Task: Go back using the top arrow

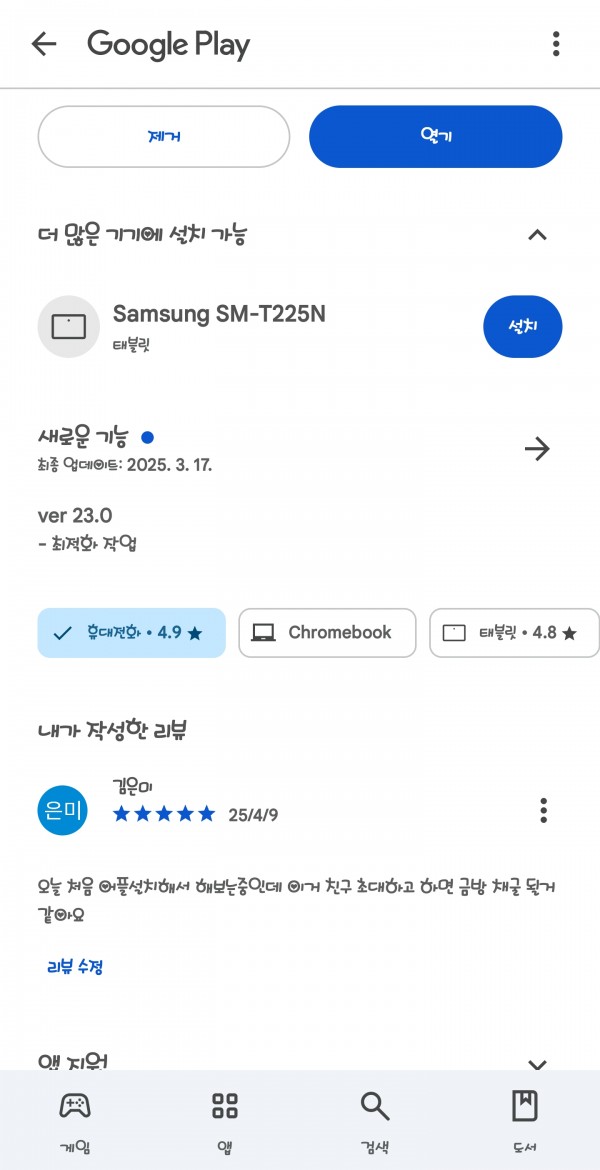Action: pyautogui.click(x=44, y=44)
